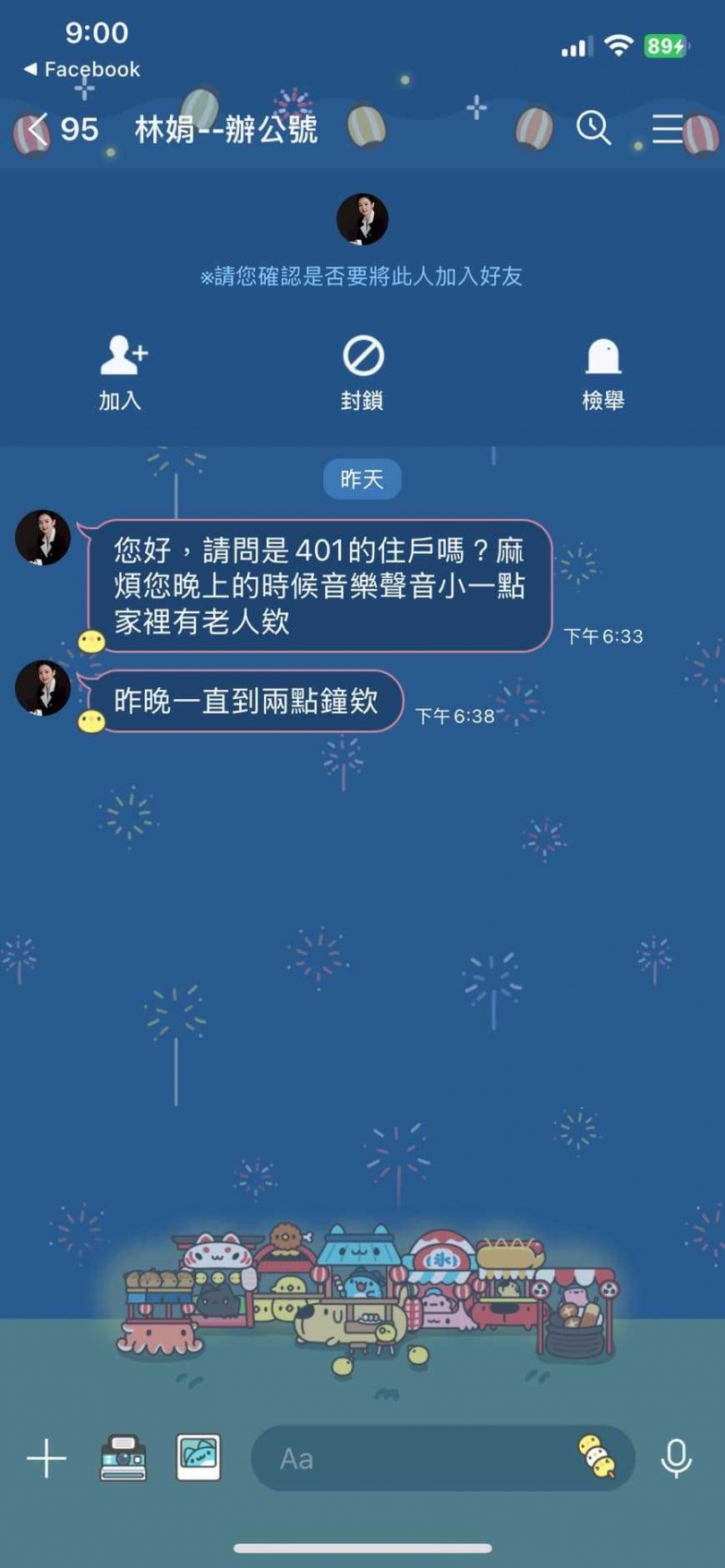Return to Facebook via the status bar link
725x1568 pixels.
point(79,69)
